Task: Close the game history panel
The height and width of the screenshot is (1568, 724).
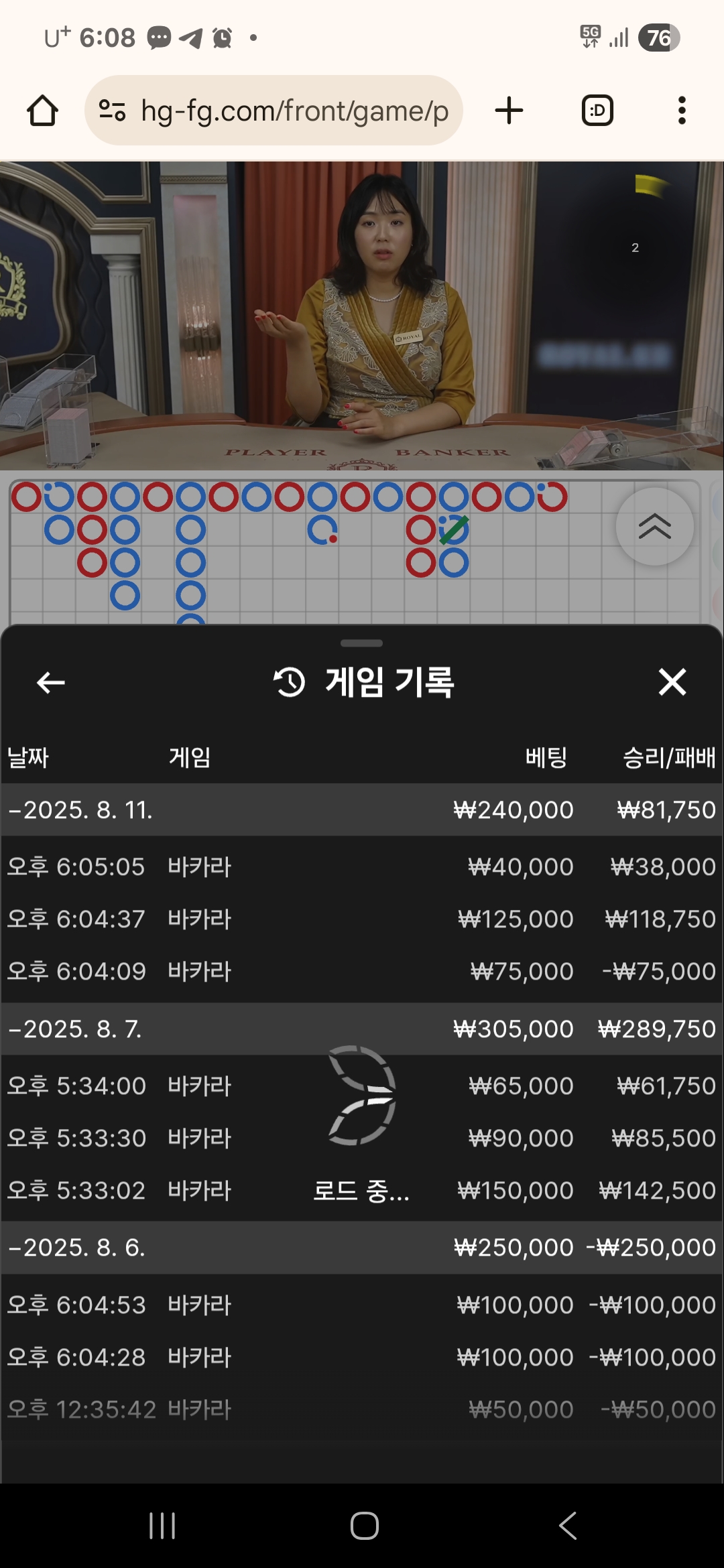Action: pyautogui.click(x=672, y=683)
